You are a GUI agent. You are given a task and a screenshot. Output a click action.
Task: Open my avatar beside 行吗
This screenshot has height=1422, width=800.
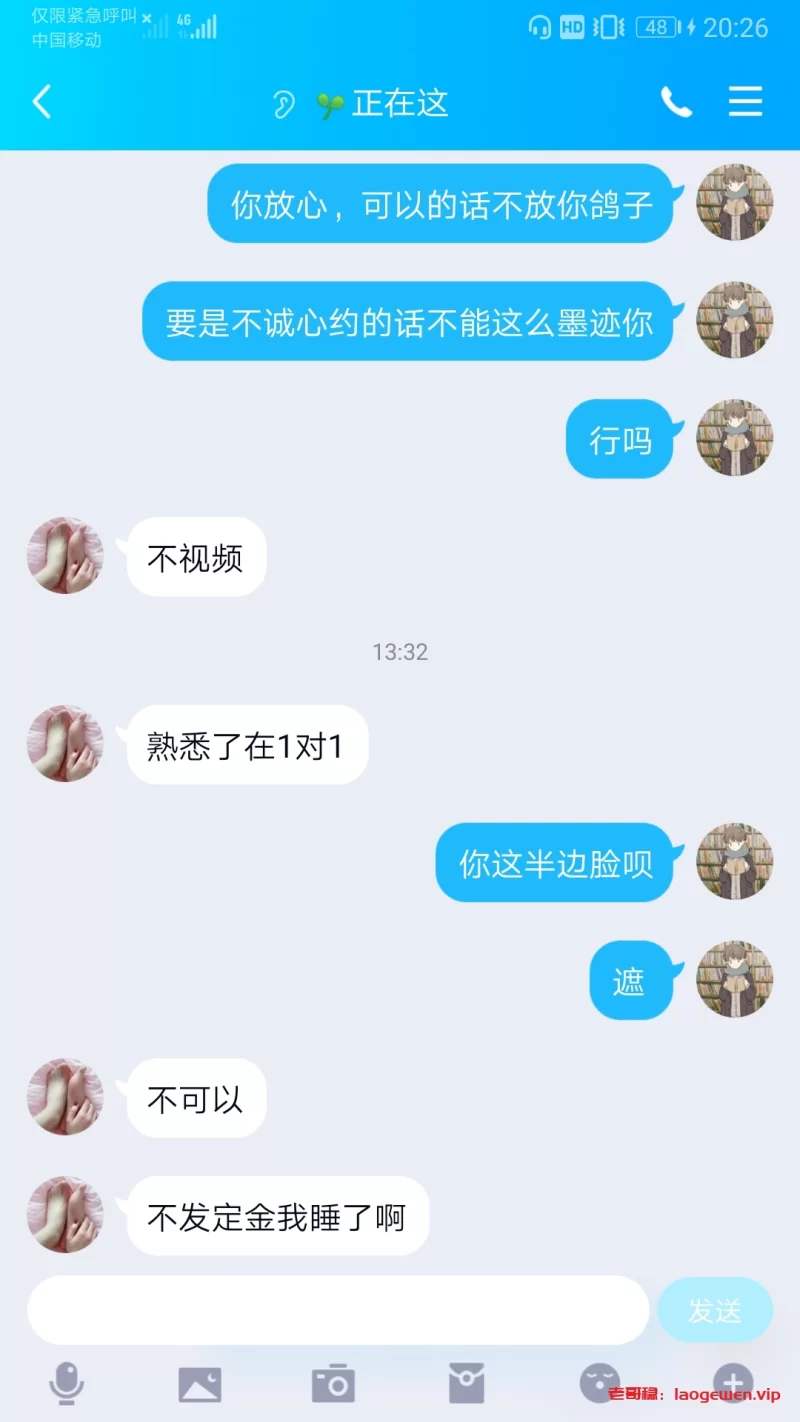[x=734, y=438]
